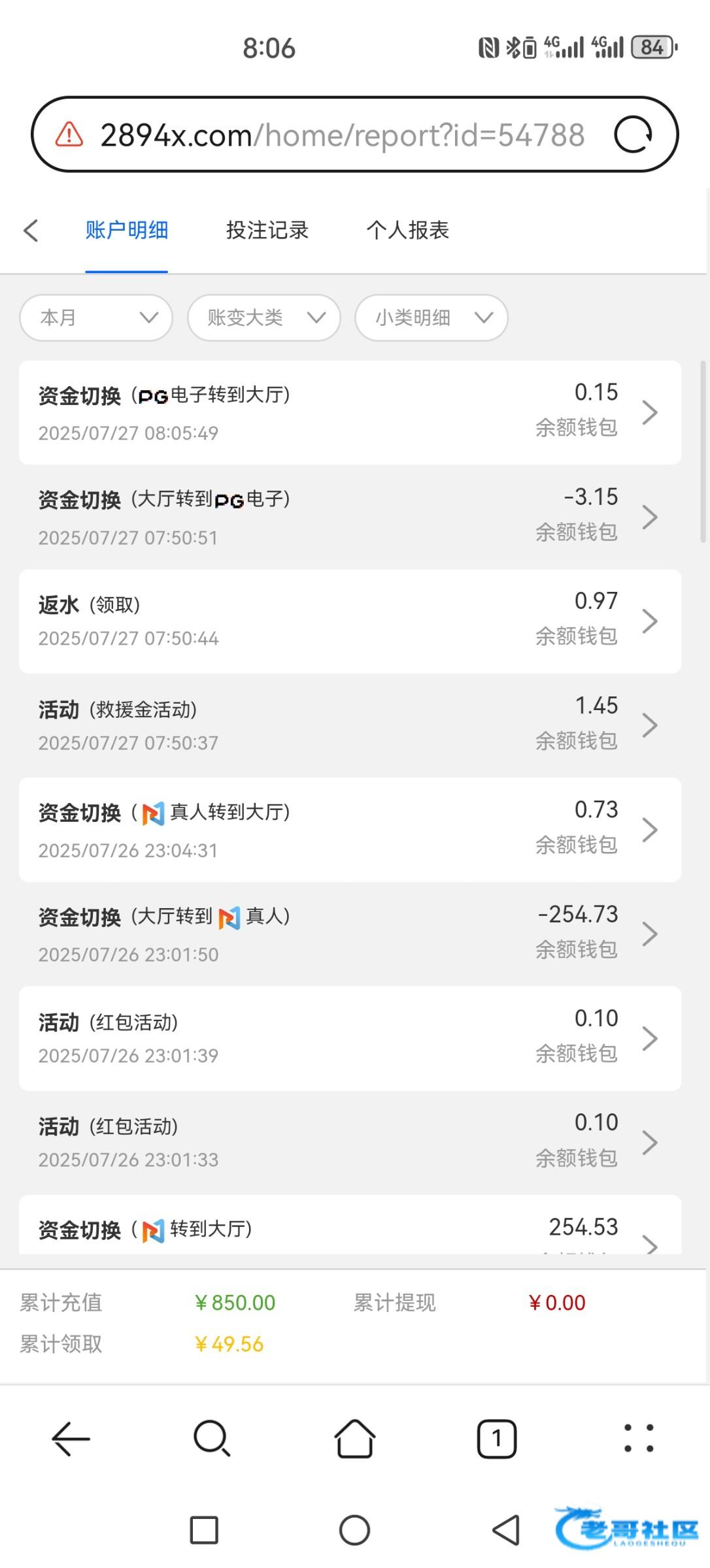710x1568 pixels.
Task: Open the 返水 (领取) 0.97 record
Action: point(350,621)
